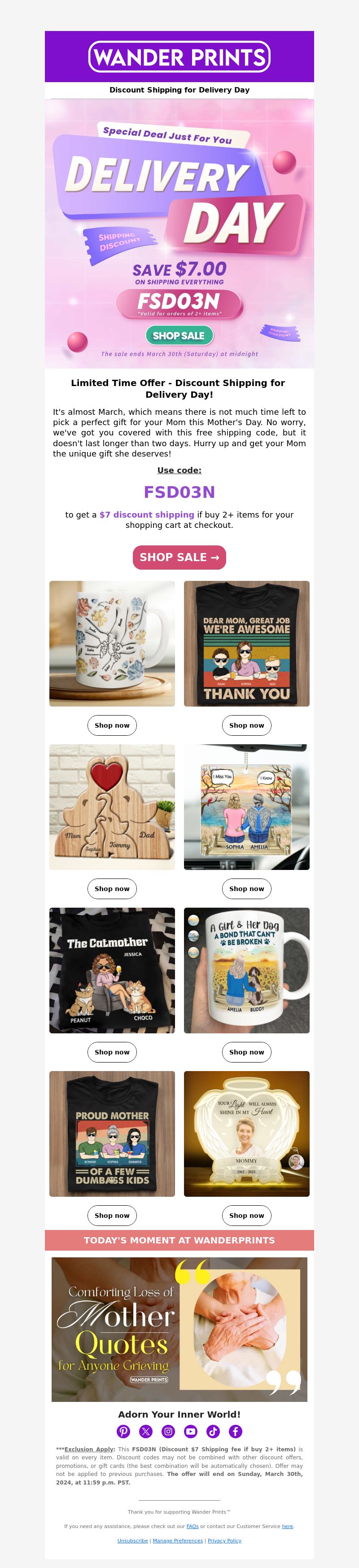Open the TikTok icon

pos(213,1432)
